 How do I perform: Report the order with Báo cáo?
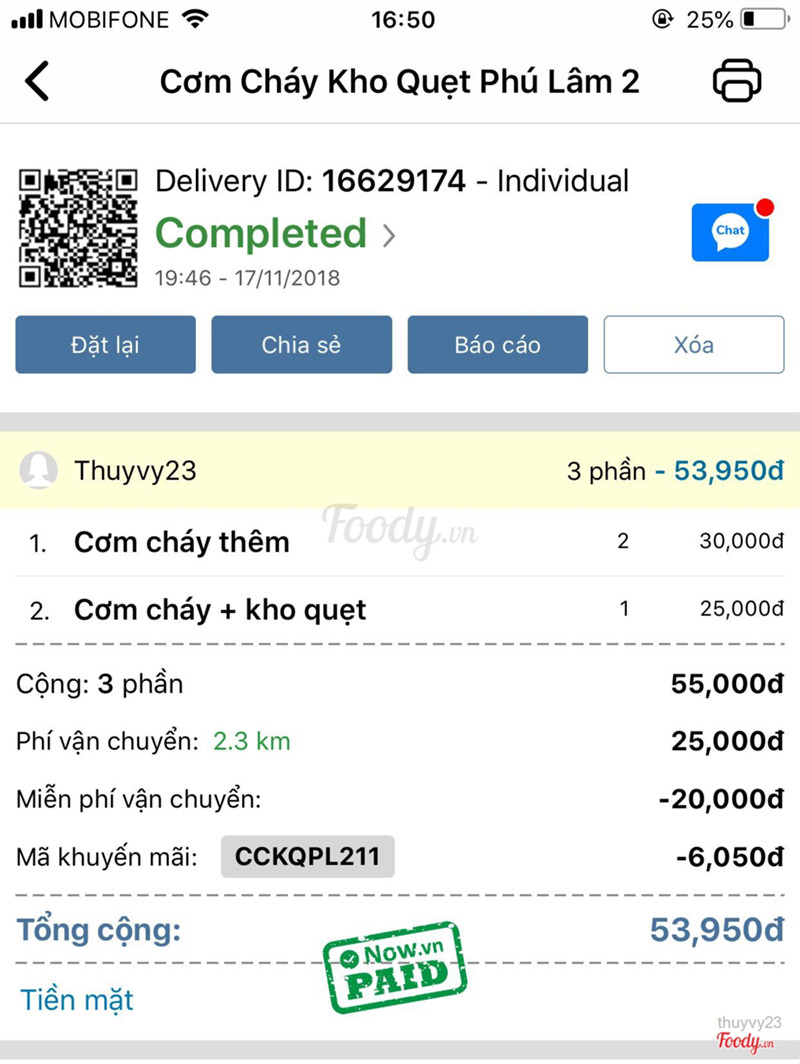(x=497, y=345)
